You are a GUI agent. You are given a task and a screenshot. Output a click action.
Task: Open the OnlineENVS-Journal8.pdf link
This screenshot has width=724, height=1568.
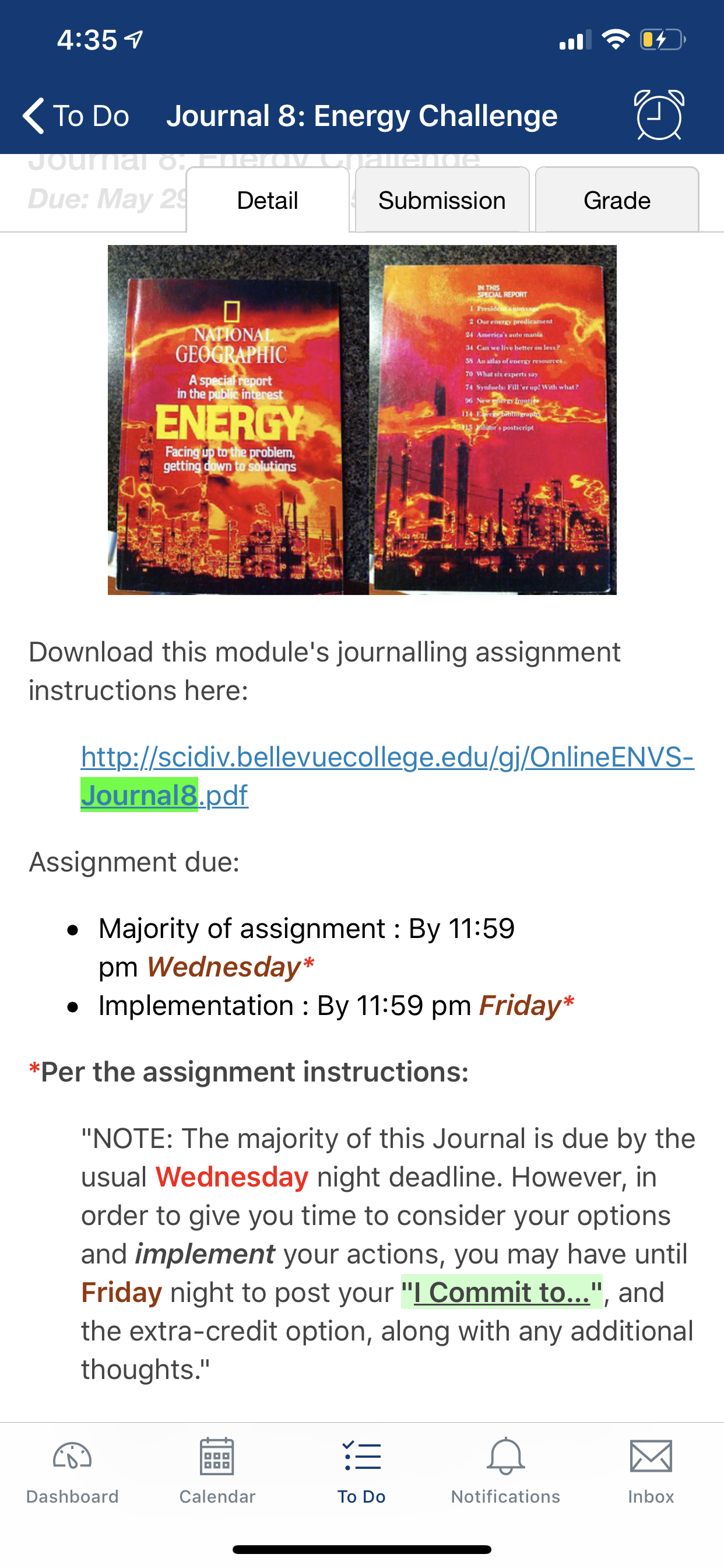[387, 776]
